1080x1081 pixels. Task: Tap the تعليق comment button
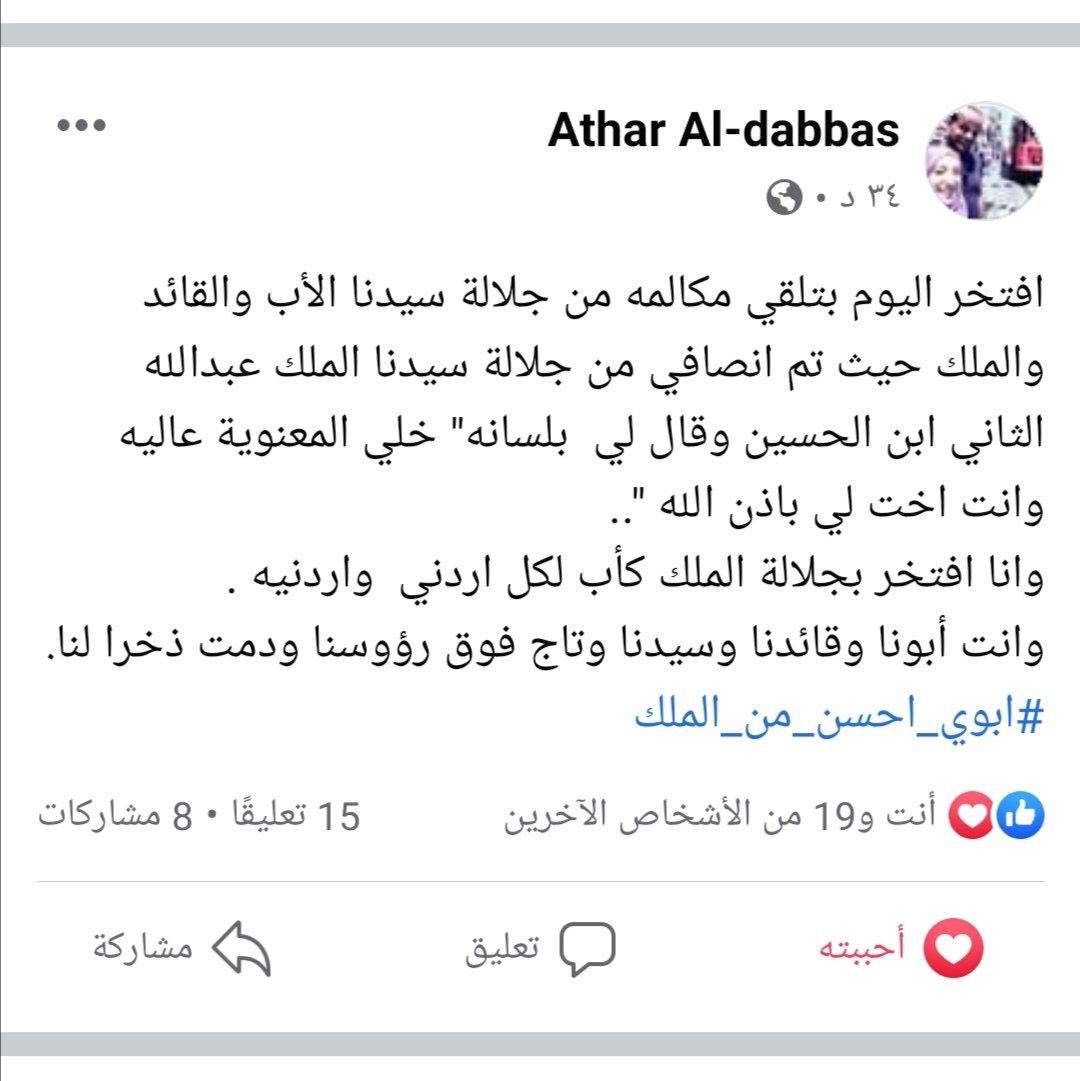(x=540, y=949)
